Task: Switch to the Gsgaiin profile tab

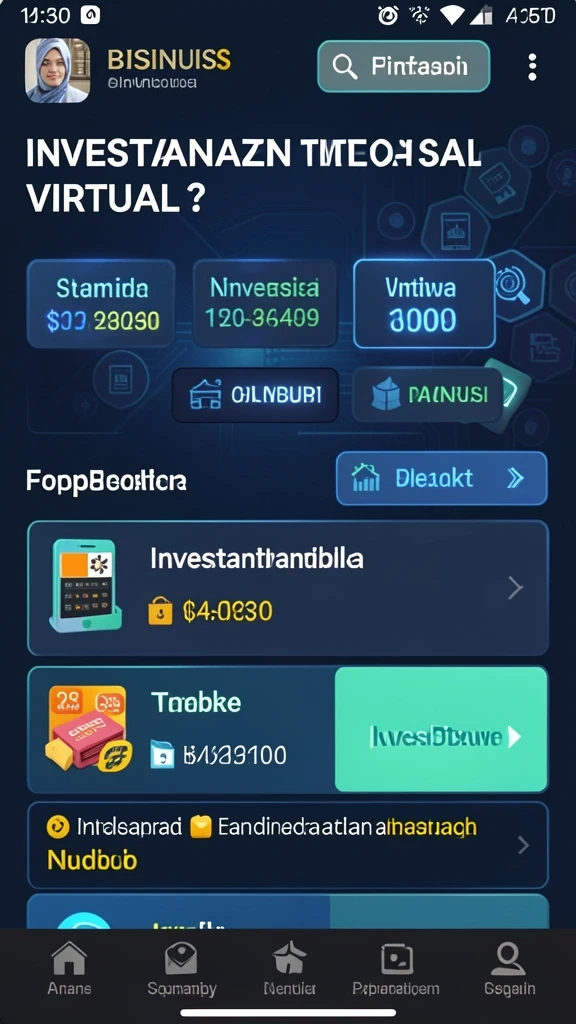Action: tap(509, 968)
